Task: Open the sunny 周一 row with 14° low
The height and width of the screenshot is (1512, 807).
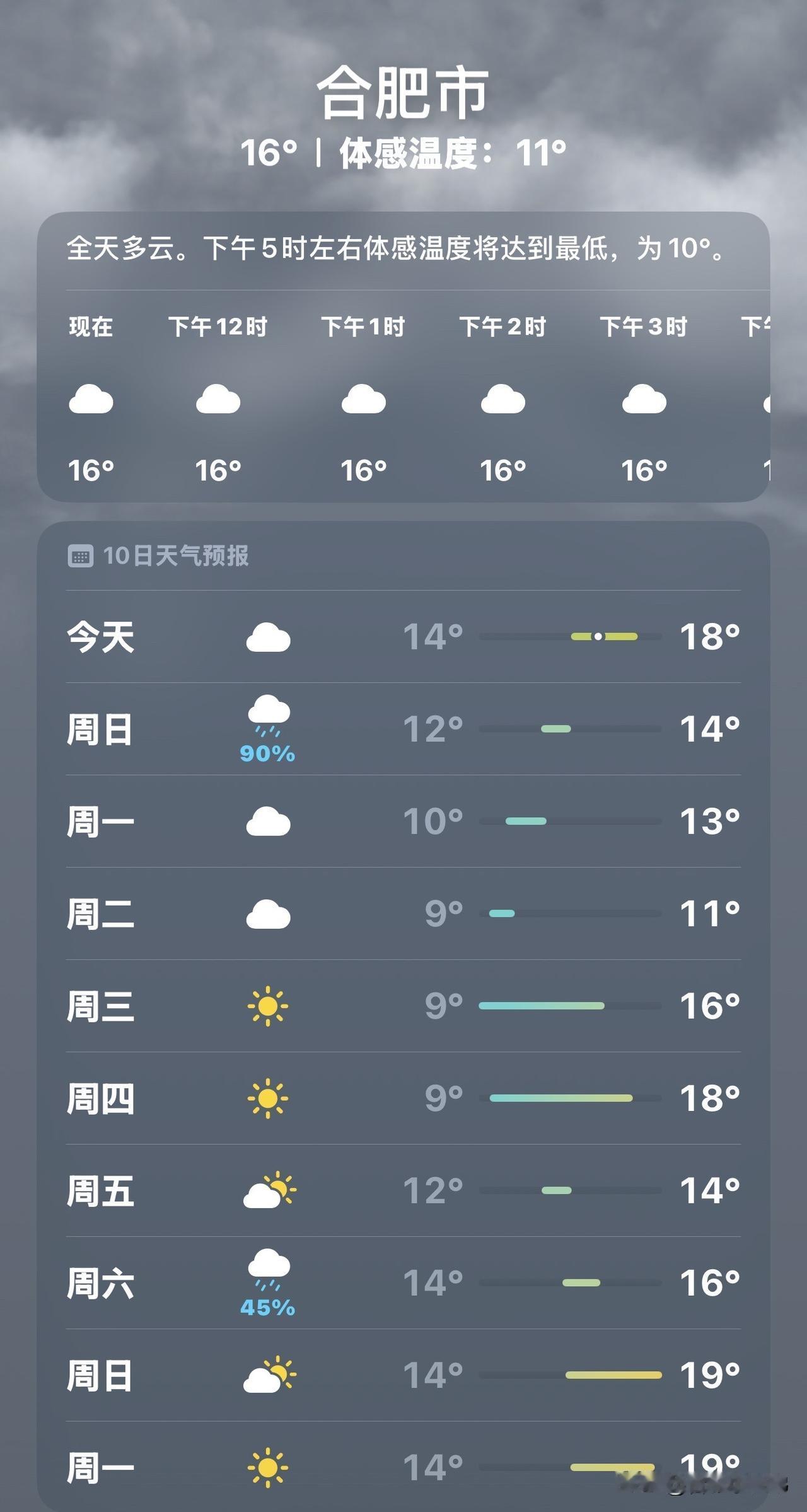Action: [403, 1467]
